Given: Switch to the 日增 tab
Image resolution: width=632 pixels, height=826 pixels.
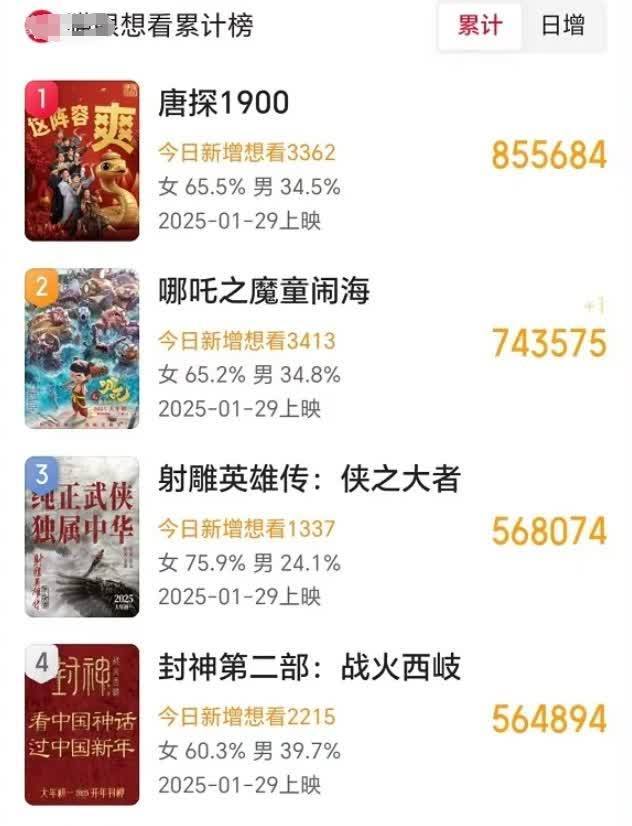Looking at the screenshot, I should click(x=563, y=26).
